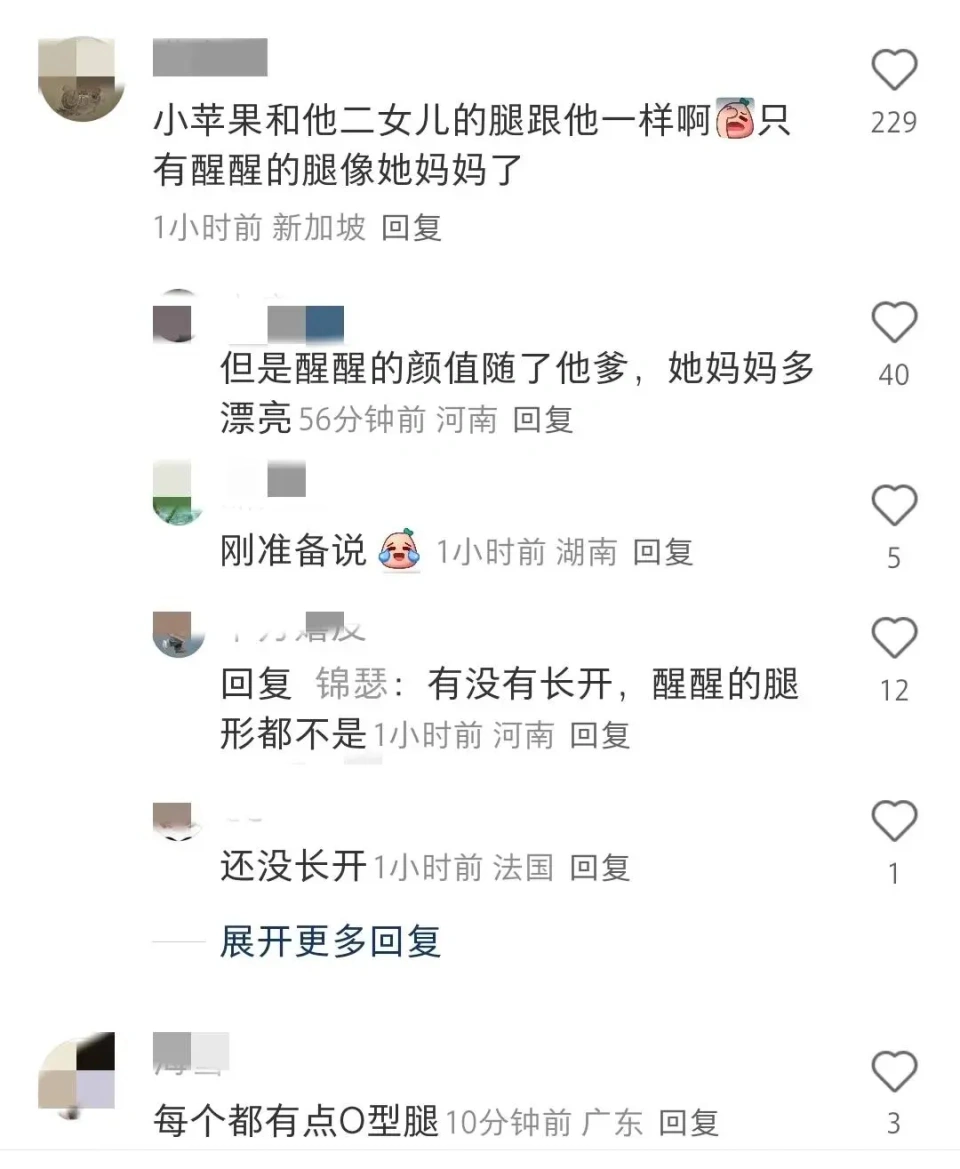Viewport: 960px width, 1169px height.
Task: Like the comment about O型腿
Action: pyautogui.click(x=893, y=1072)
